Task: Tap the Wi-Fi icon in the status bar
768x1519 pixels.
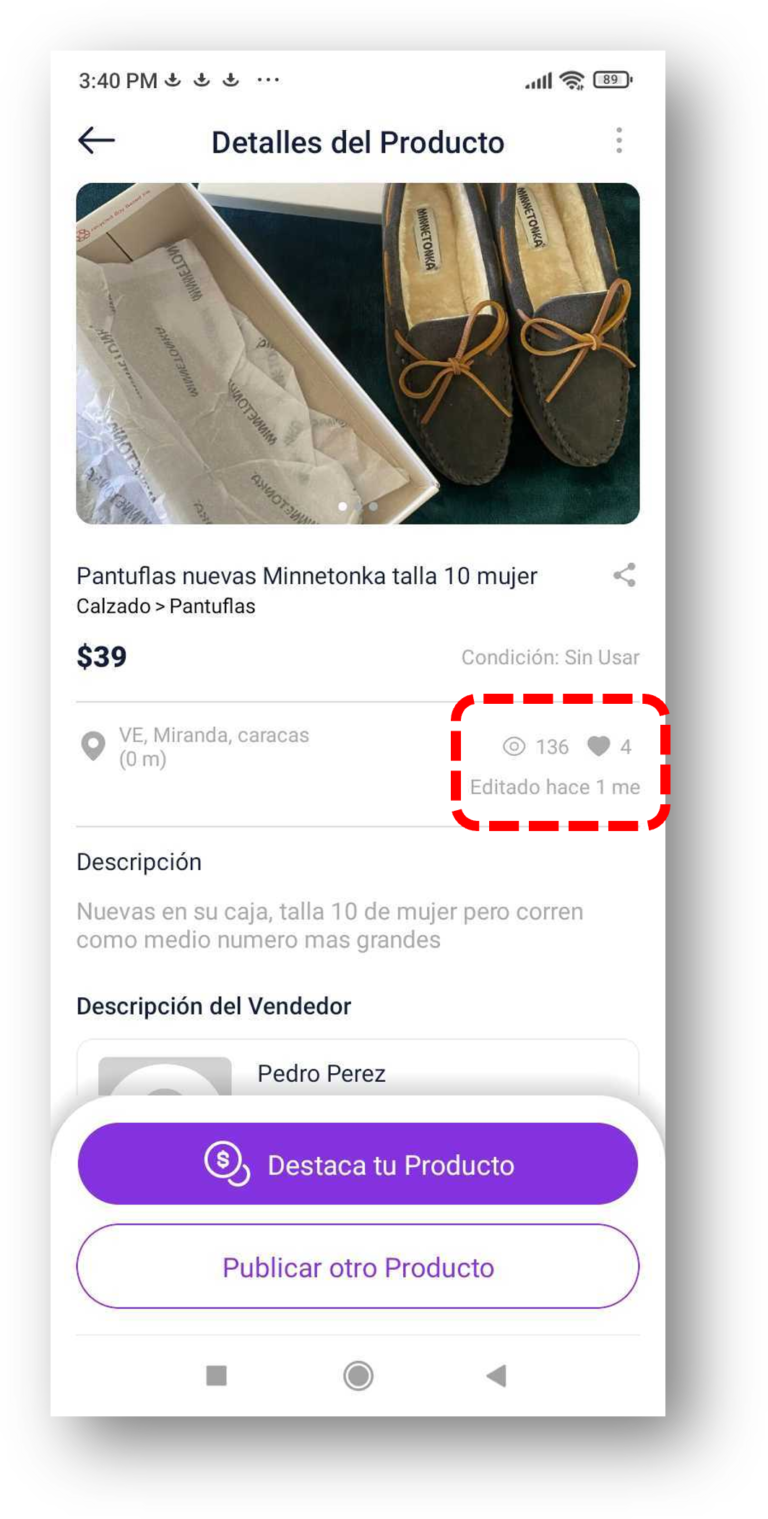Action: (x=572, y=79)
